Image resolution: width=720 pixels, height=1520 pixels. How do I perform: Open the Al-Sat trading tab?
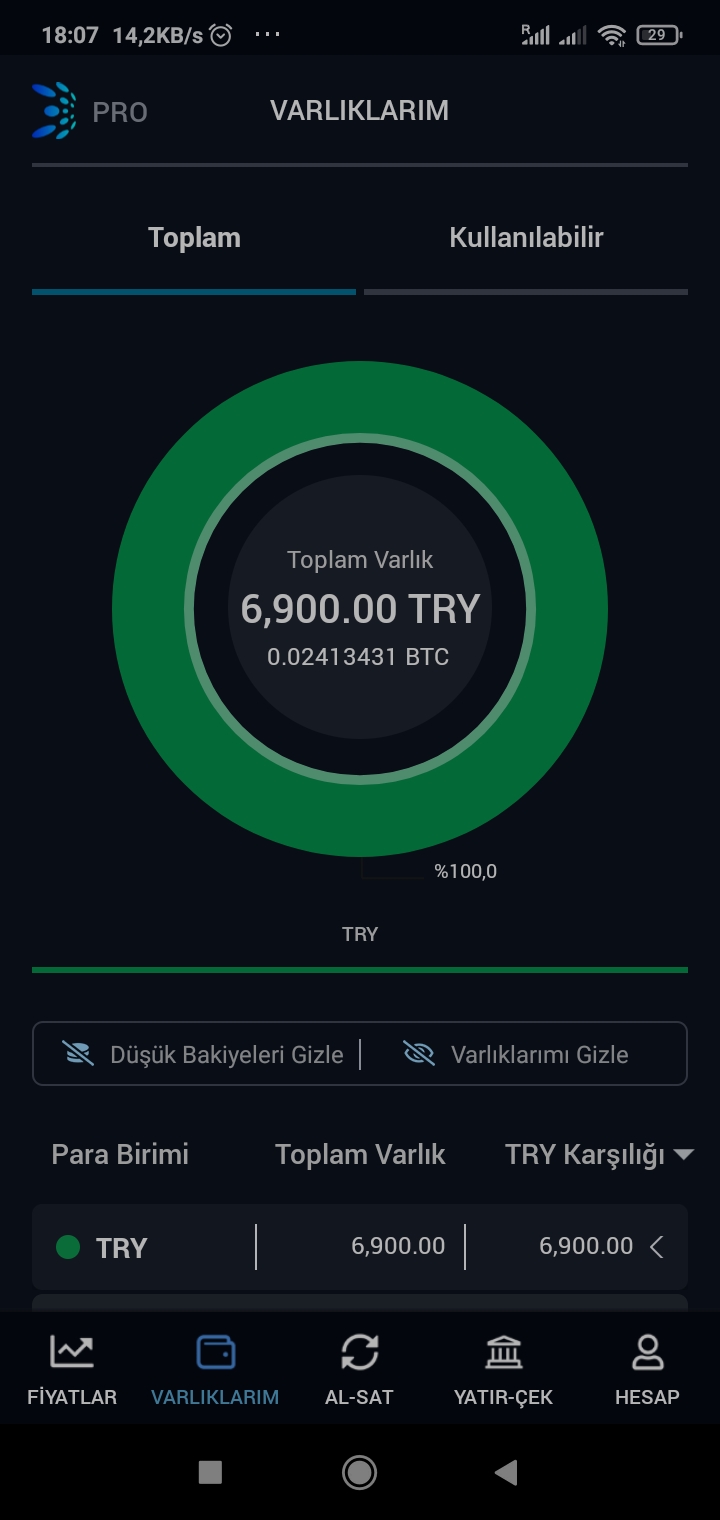359,1368
